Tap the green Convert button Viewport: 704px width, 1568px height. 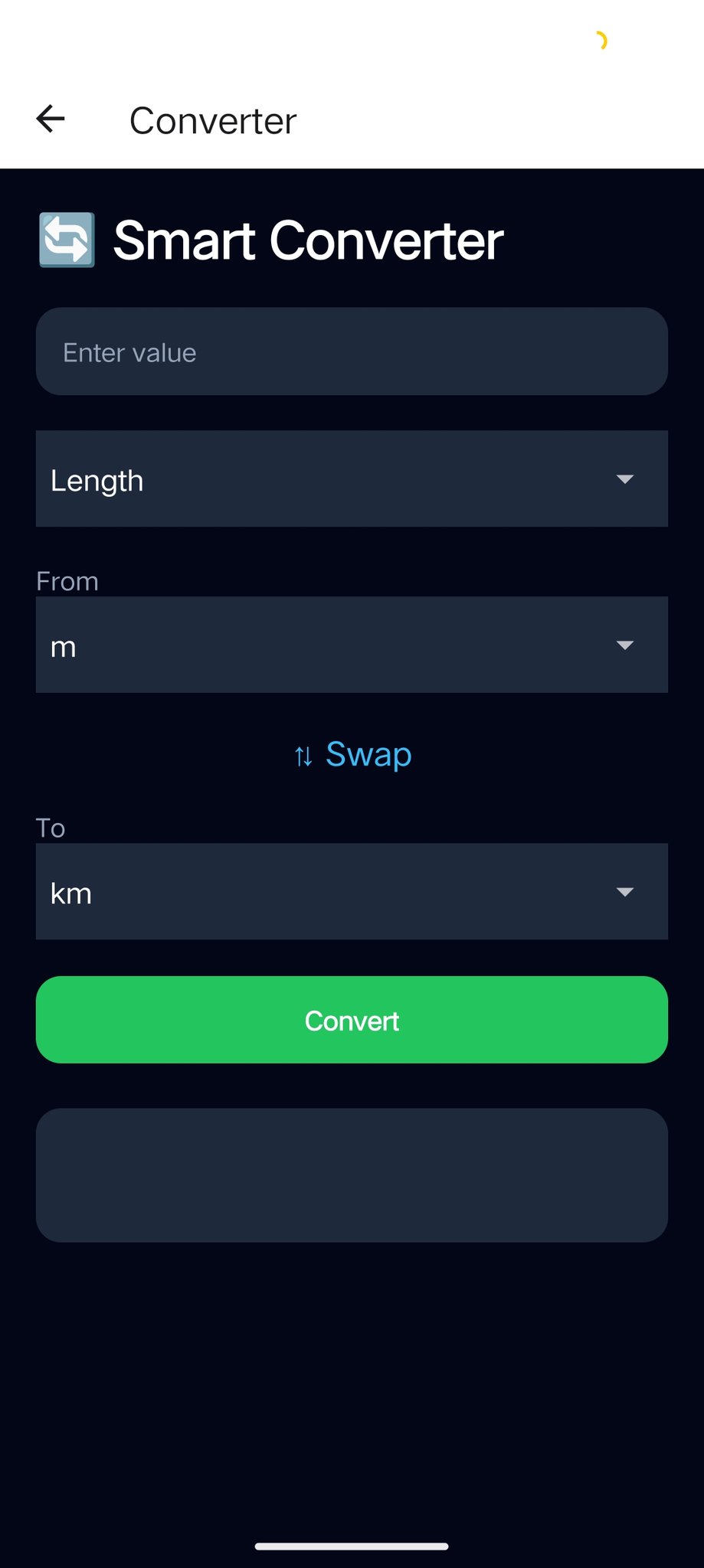(x=352, y=1020)
